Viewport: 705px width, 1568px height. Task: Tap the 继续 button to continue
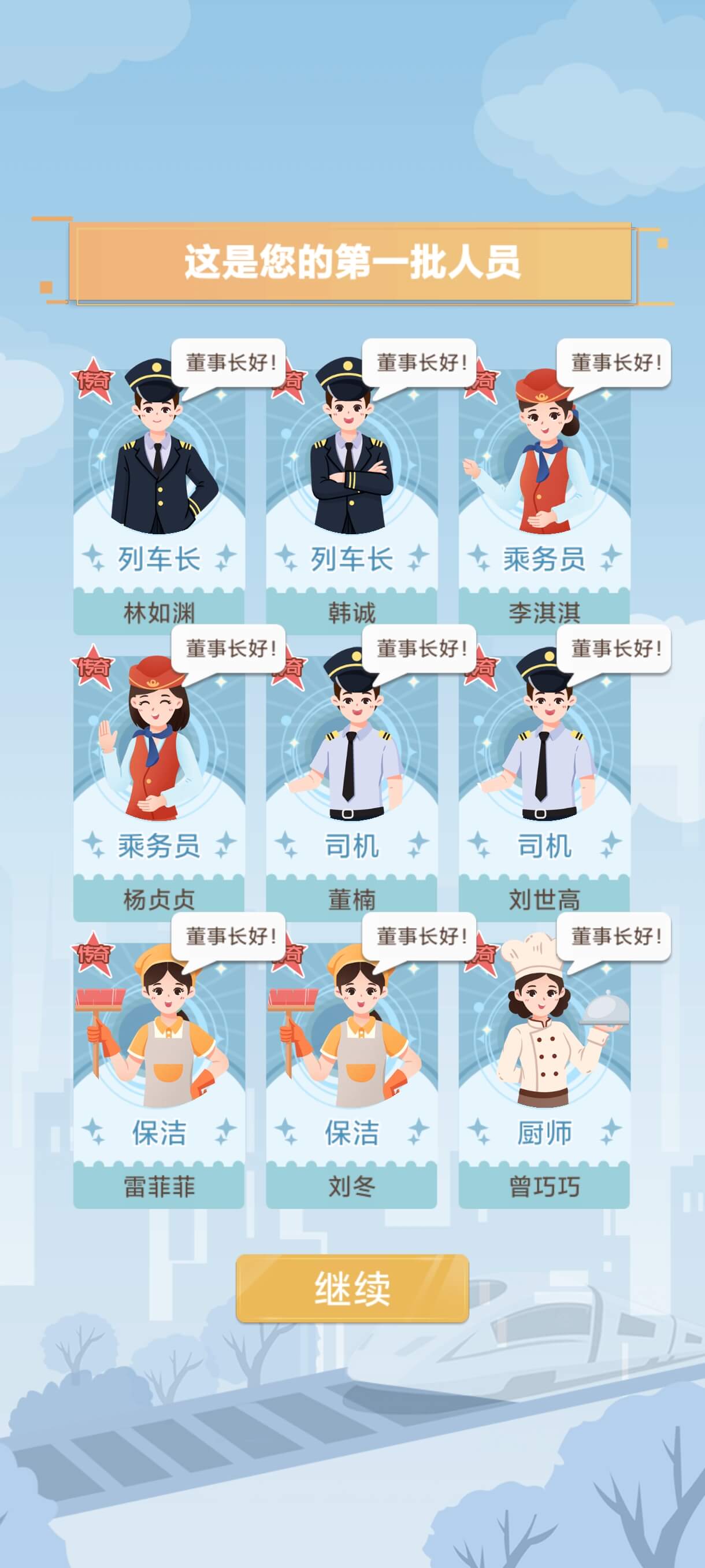(352, 1288)
